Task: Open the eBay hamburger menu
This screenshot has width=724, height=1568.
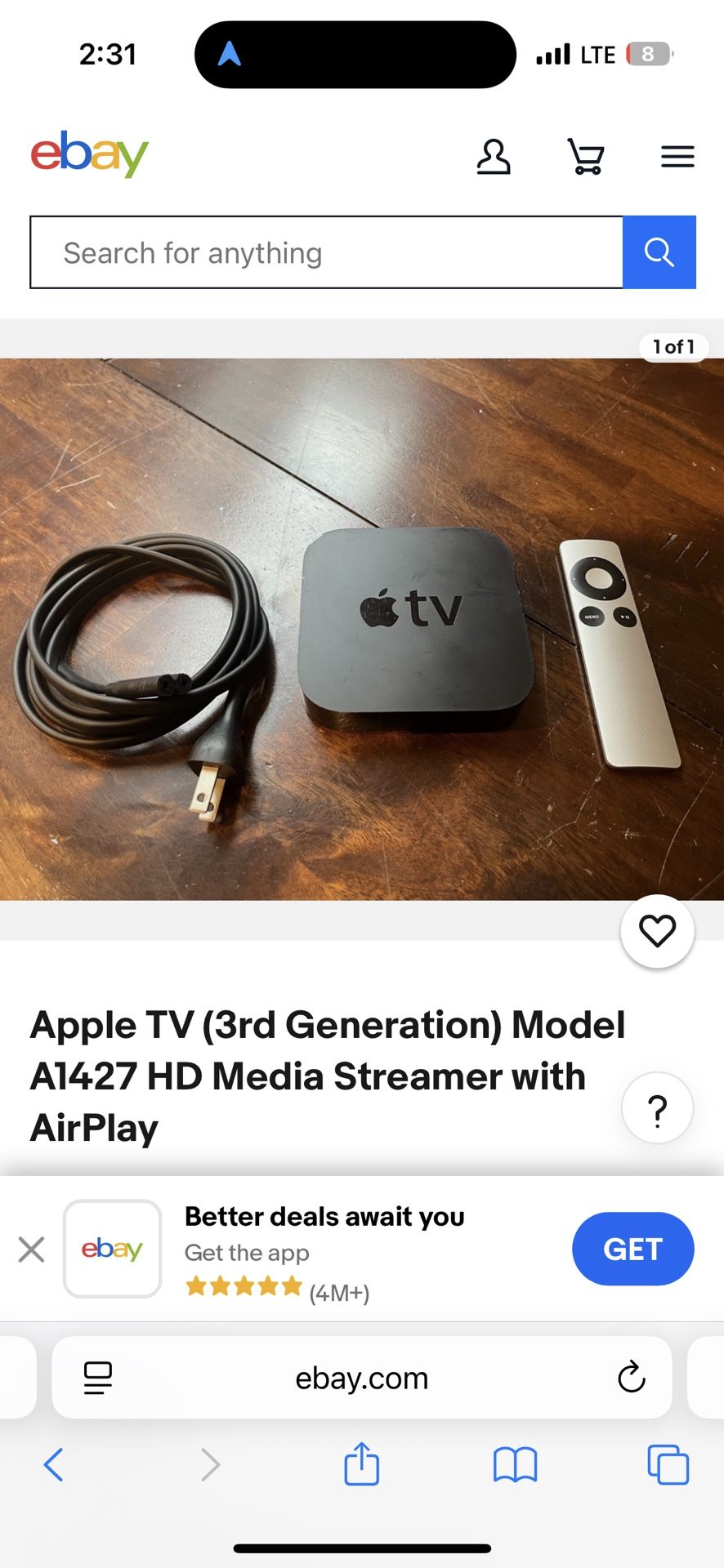Action: [677, 156]
